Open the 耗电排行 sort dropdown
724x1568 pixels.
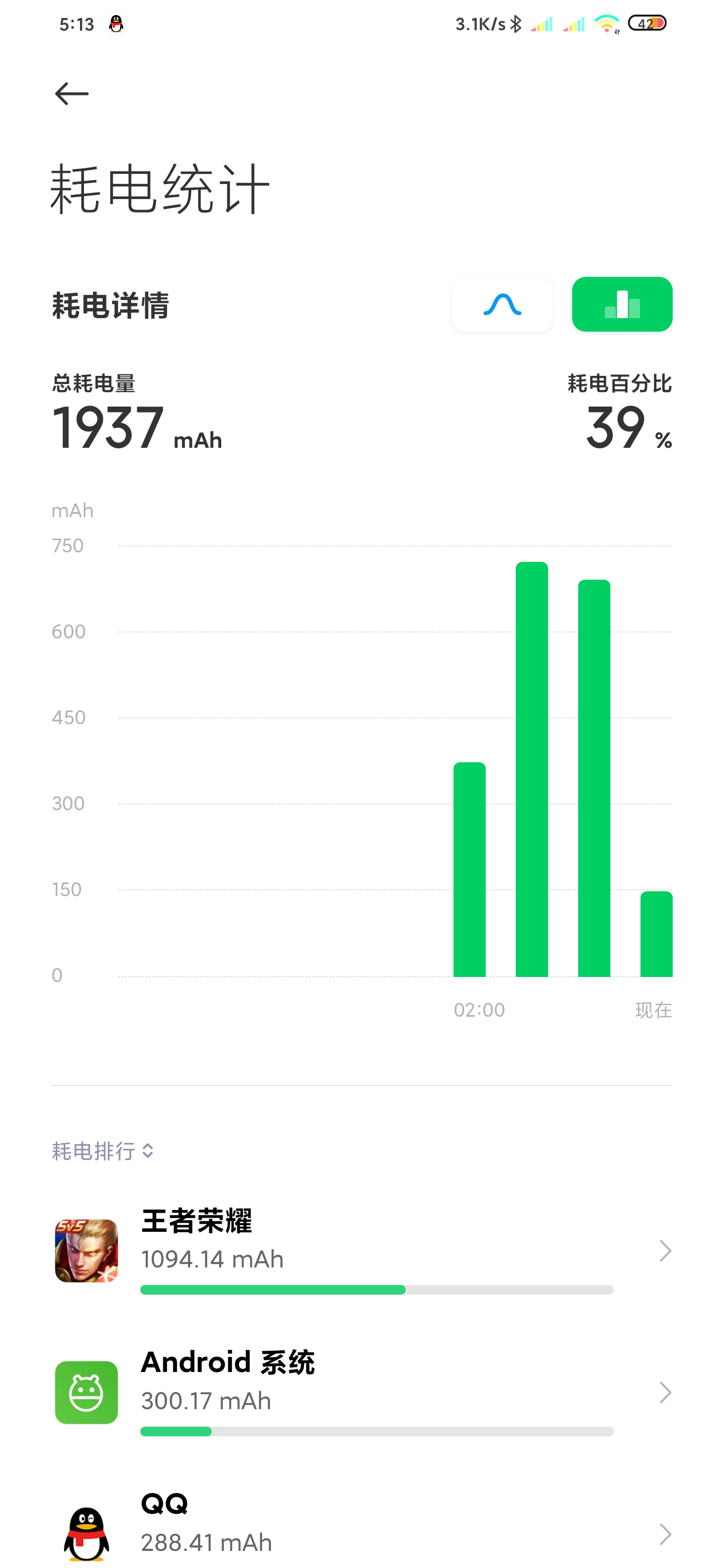102,1151
